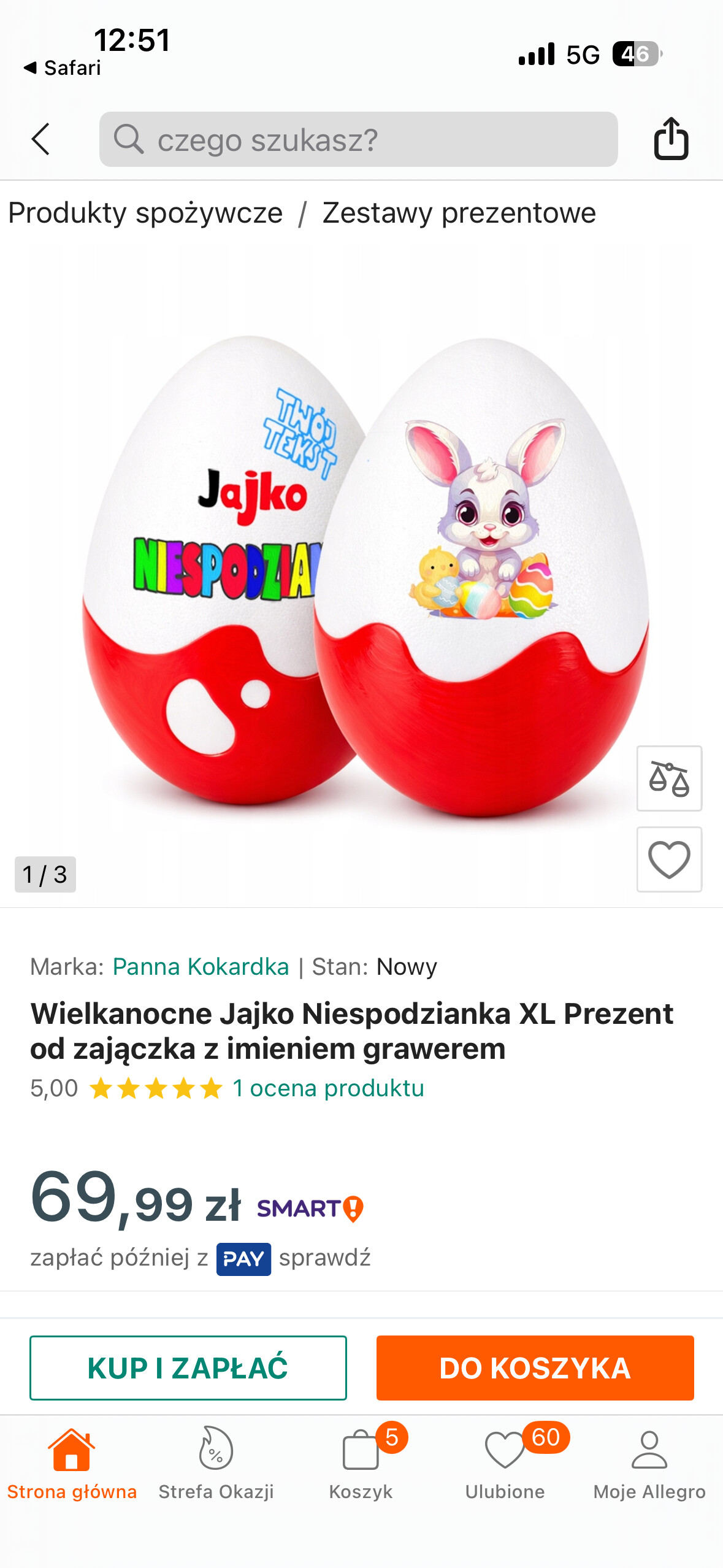Add product to comparison with scales icon
This screenshot has width=723, height=1568.
669,778
